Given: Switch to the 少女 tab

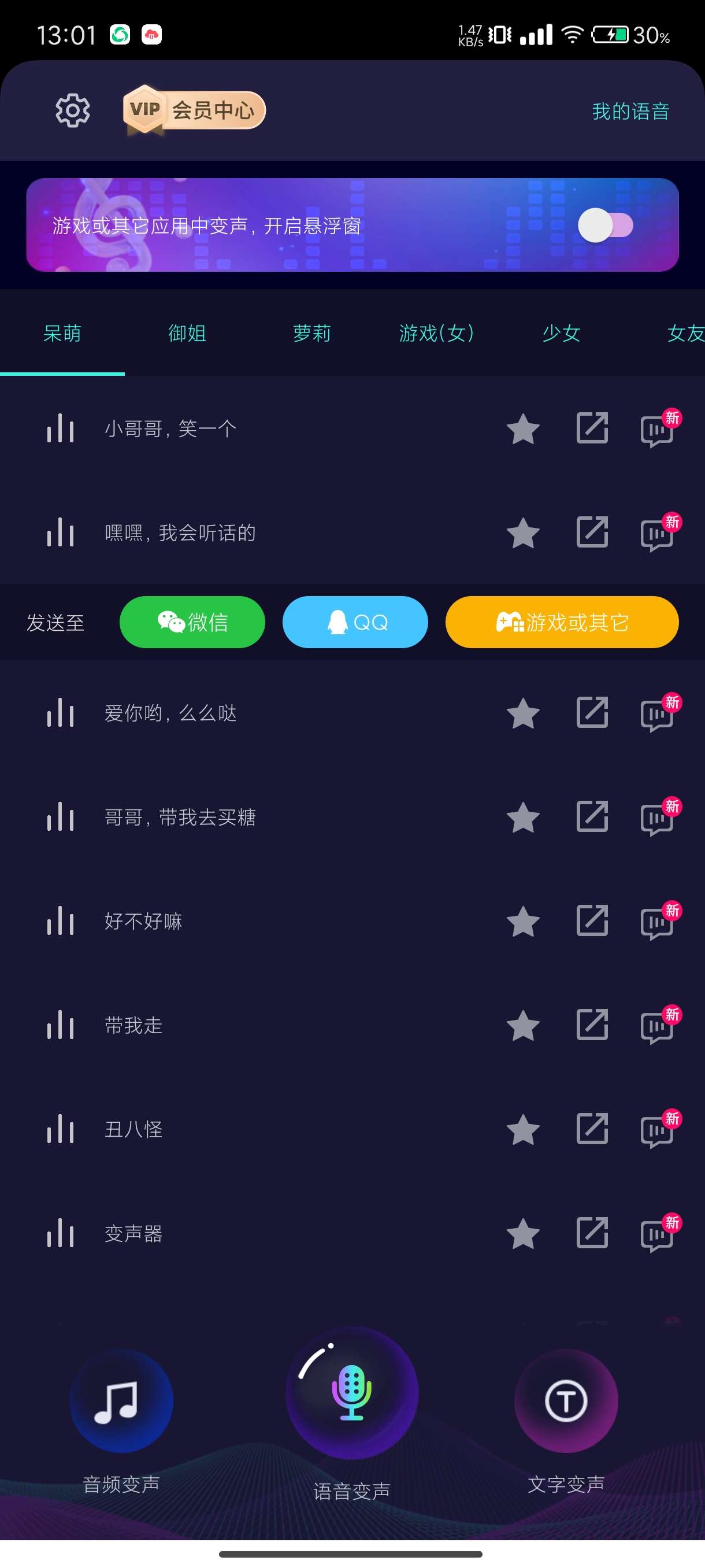Looking at the screenshot, I should (561, 333).
